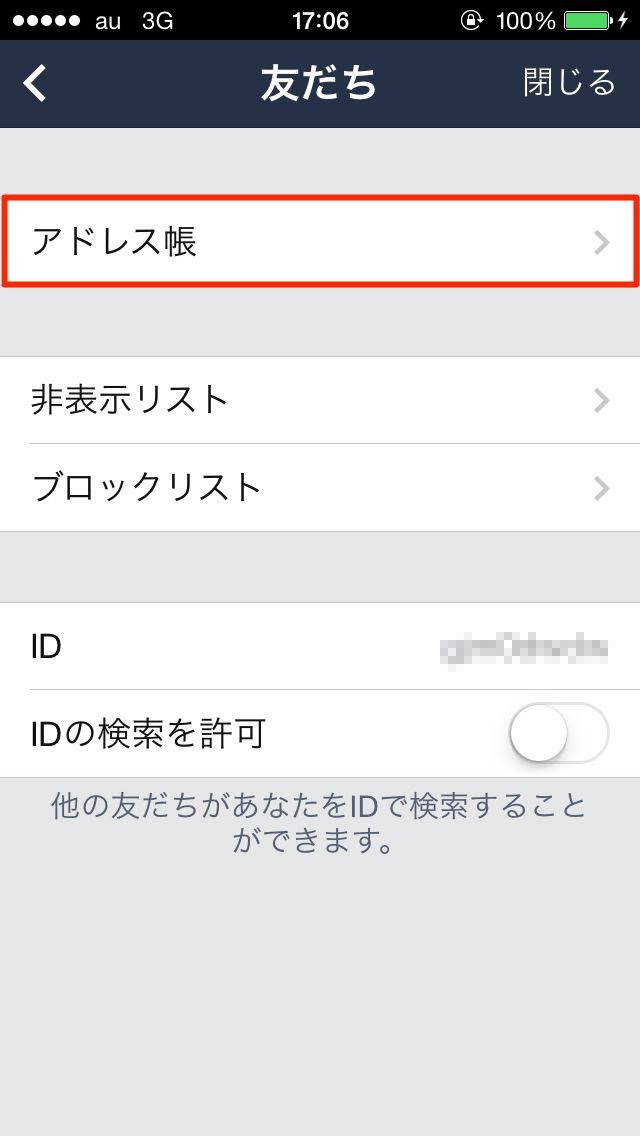Open ブロックリスト
This screenshot has width=640, height=1136.
coord(320,488)
